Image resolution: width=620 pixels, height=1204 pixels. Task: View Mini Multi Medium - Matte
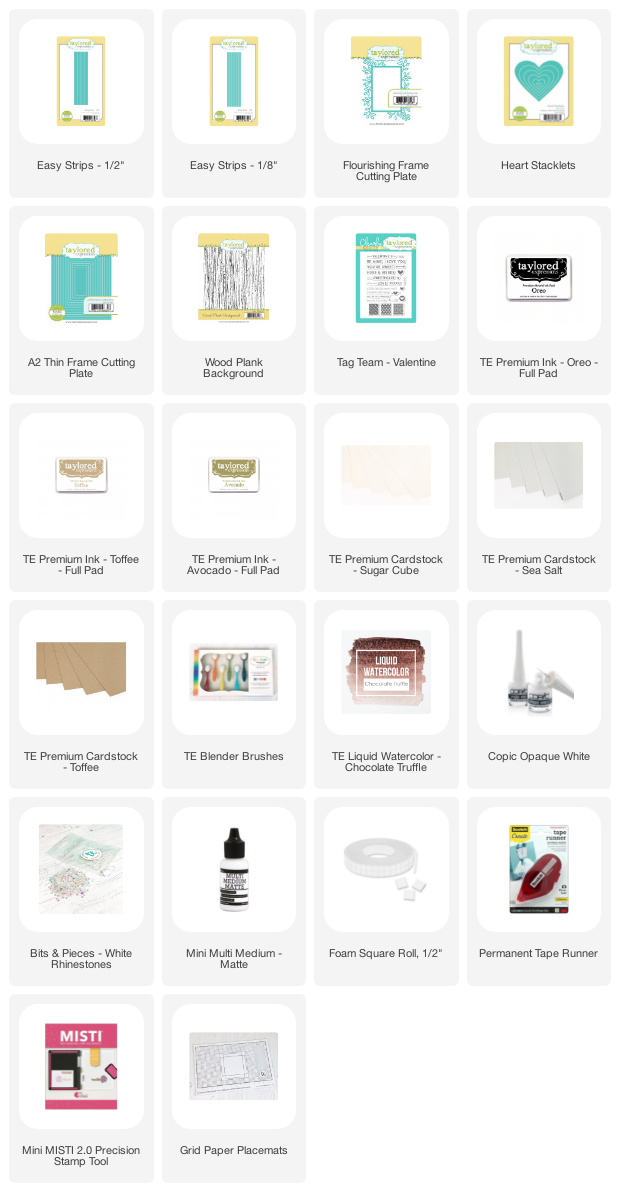point(233,870)
